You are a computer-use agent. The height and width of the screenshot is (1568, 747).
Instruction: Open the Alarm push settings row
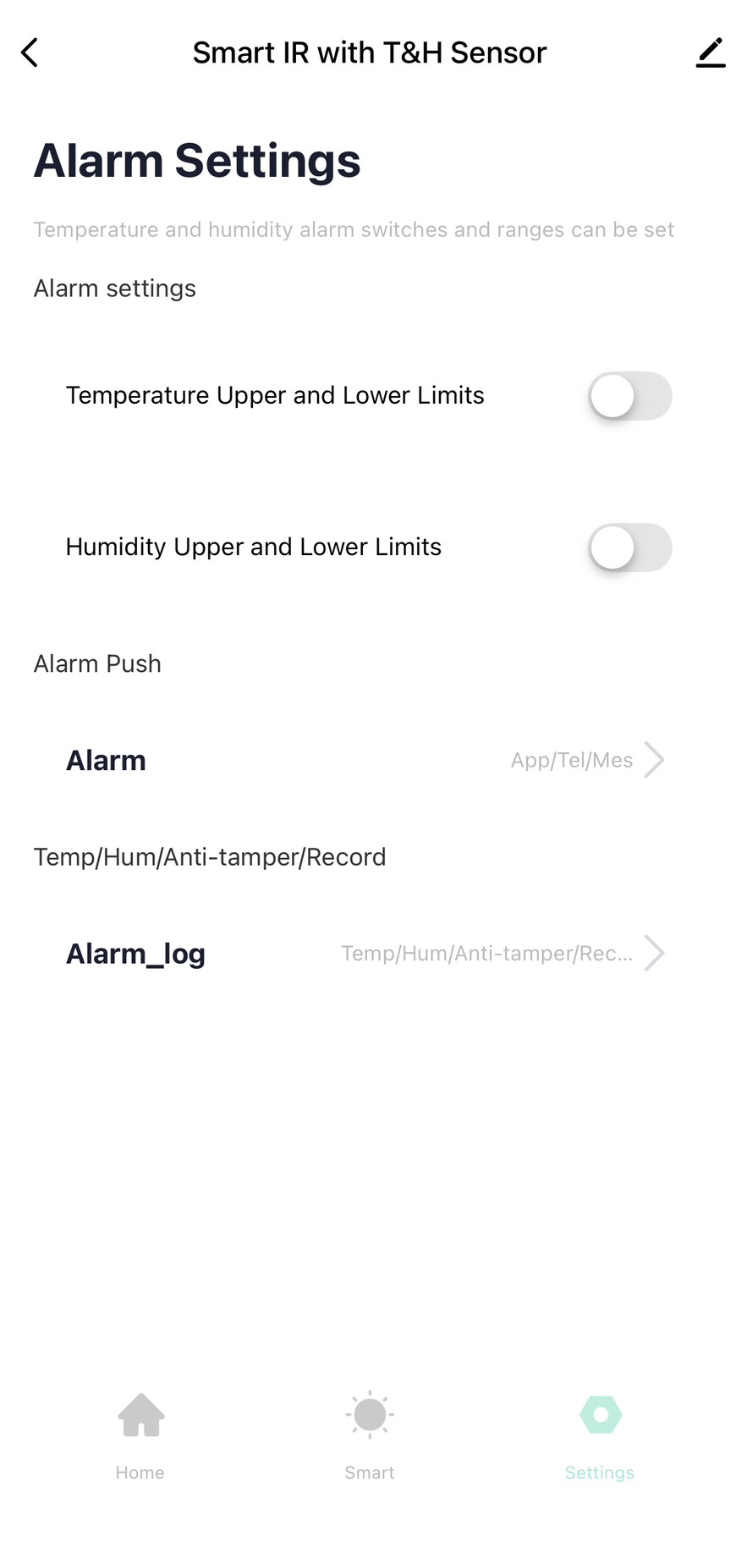(x=365, y=760)
